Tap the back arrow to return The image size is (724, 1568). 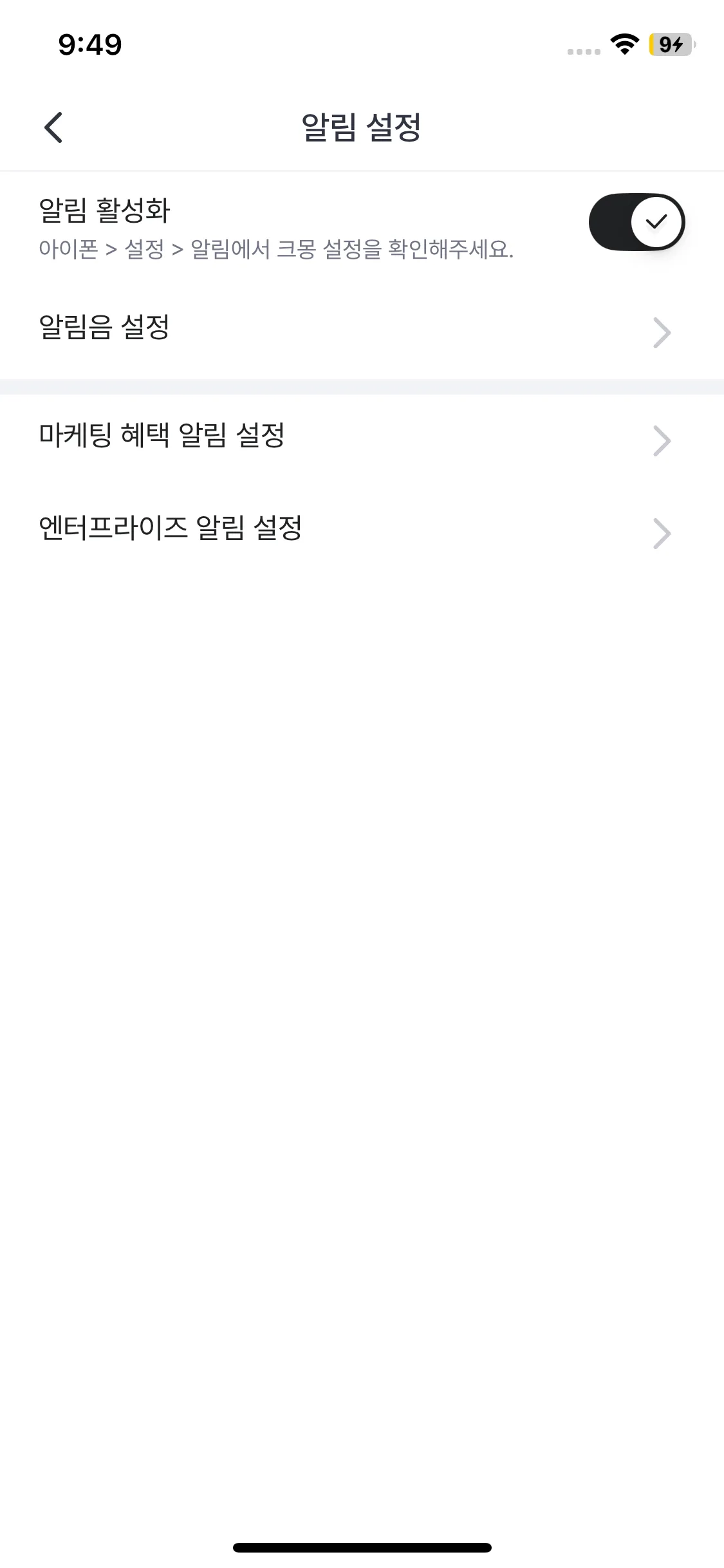click(x=54, y=127)
